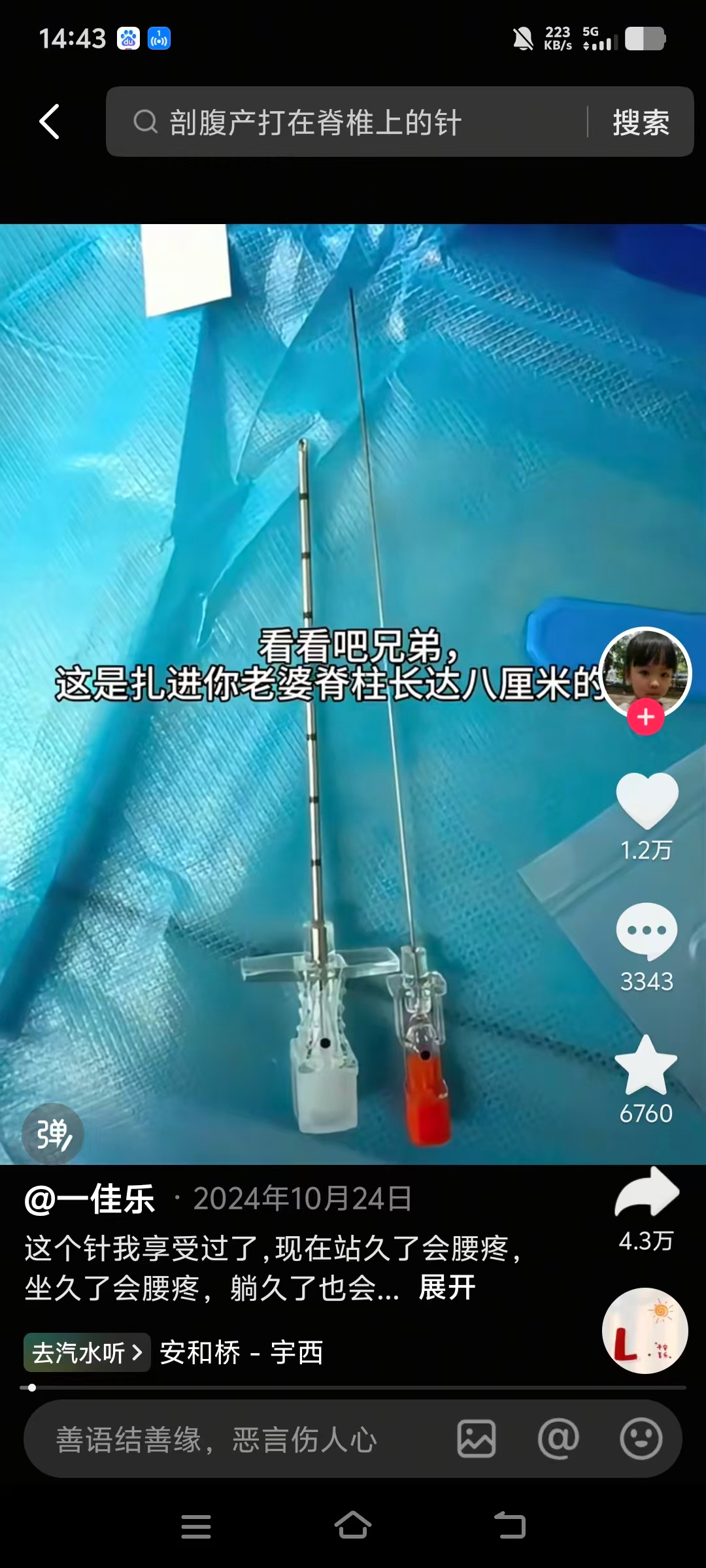Image resolution: width=706 pixels, height=1568 pixels.
Task: Tap the video progress bar
Action: 353,1388
